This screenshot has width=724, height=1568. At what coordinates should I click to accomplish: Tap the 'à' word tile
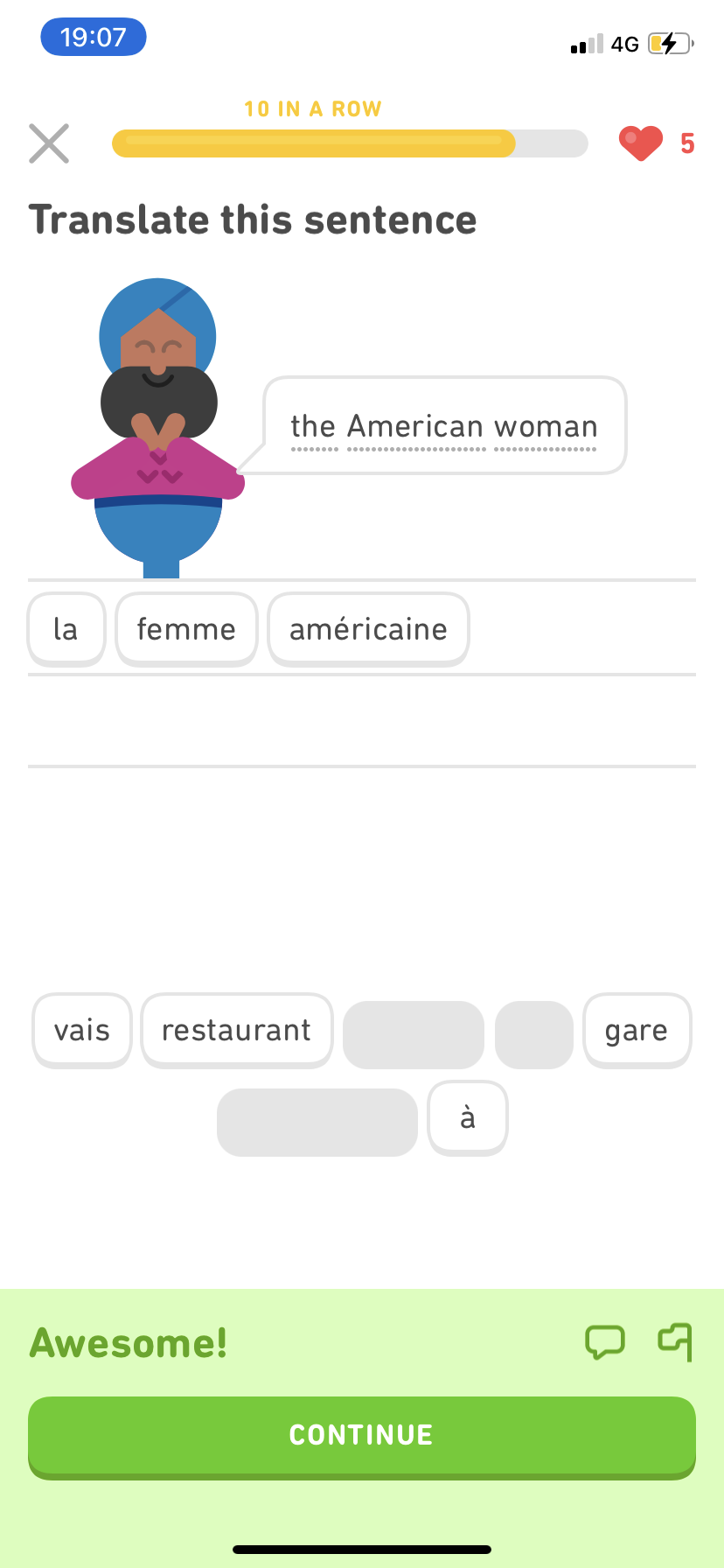click(x=467, y=1118)
